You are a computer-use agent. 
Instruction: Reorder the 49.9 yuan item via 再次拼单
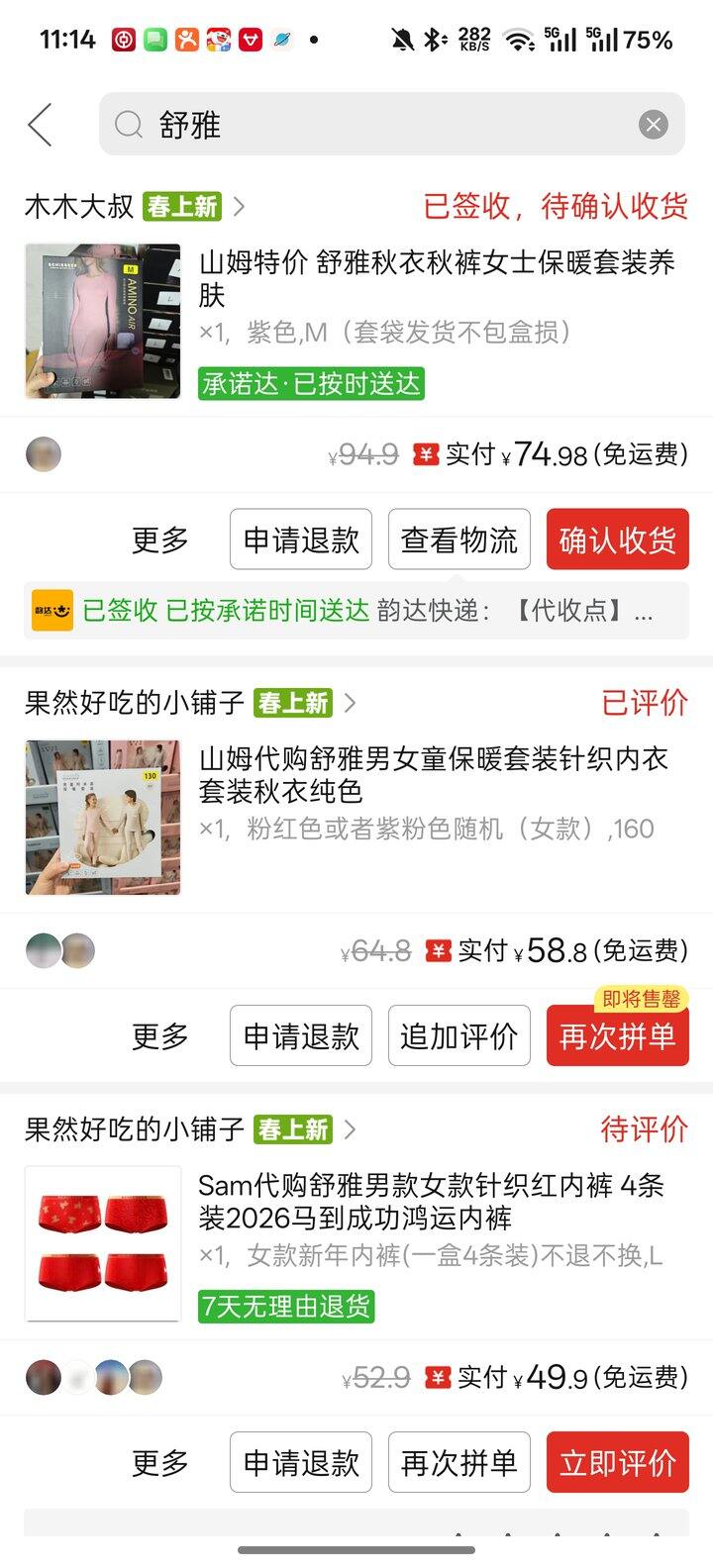458,1463
